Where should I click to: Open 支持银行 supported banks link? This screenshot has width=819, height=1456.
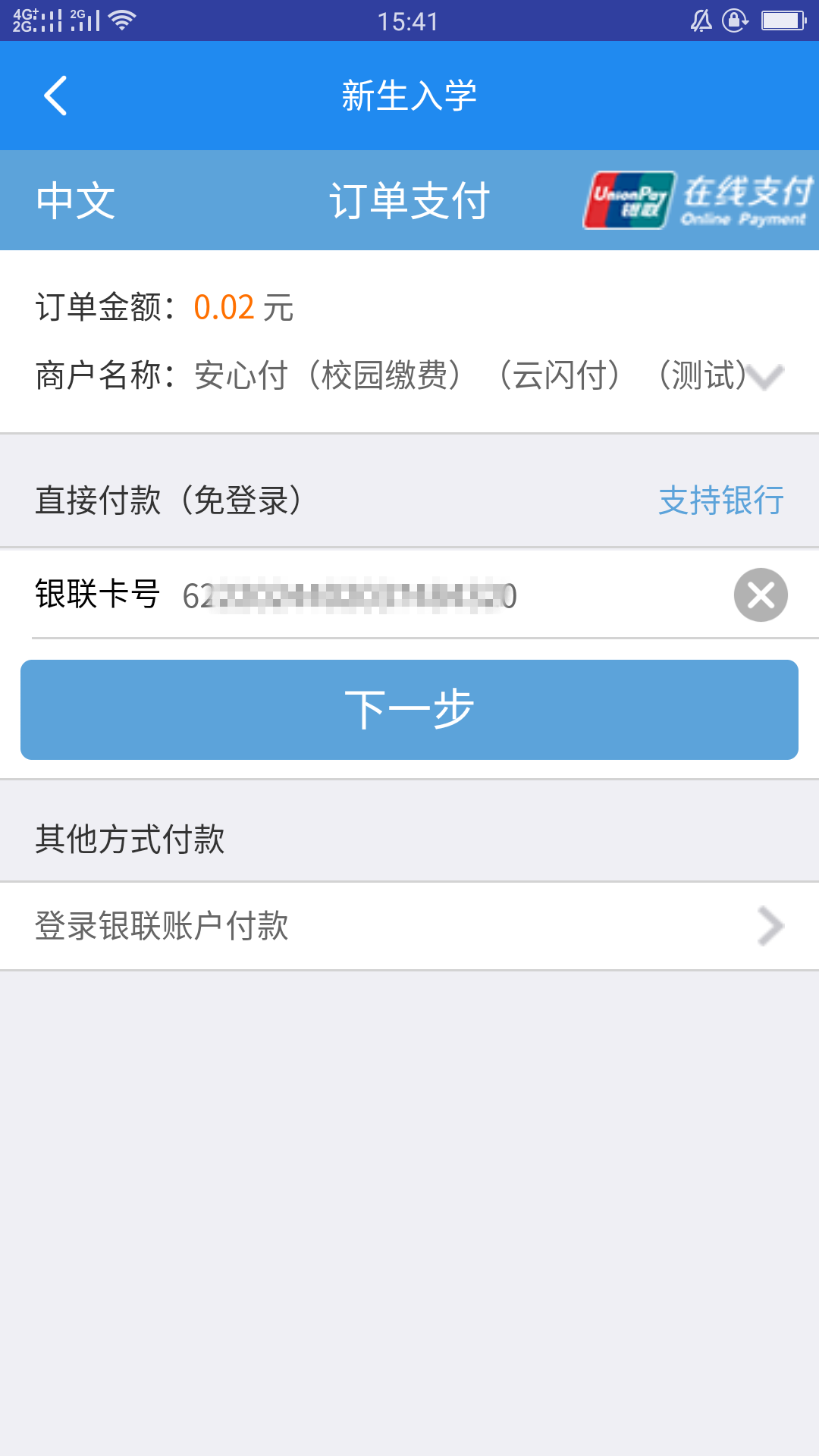[x=721, y=500]
